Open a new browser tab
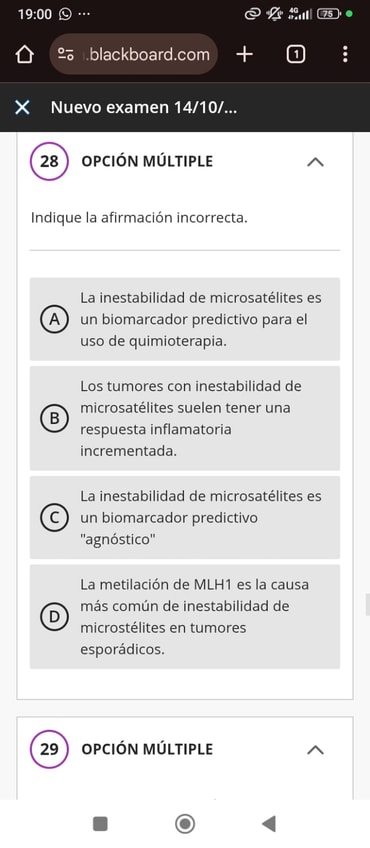 (245, 54)
